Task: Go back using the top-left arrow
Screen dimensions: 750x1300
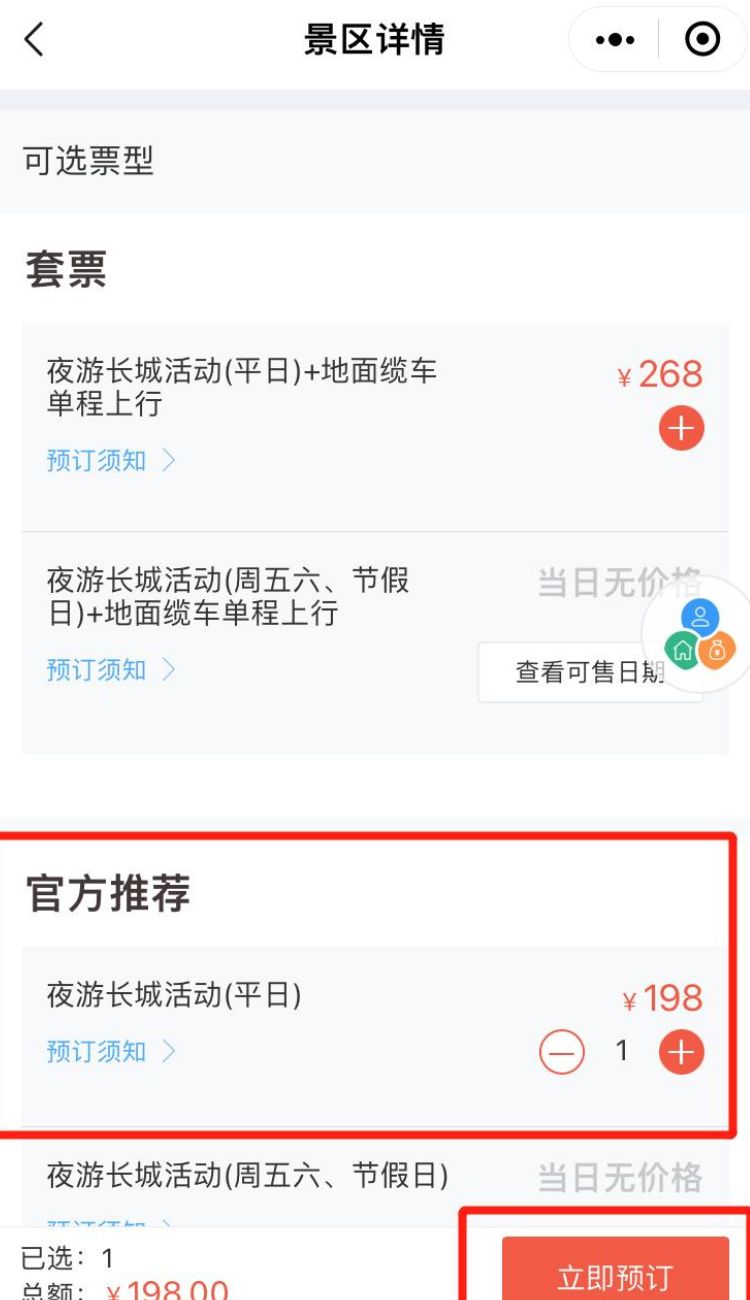Action: pos(34,40)
